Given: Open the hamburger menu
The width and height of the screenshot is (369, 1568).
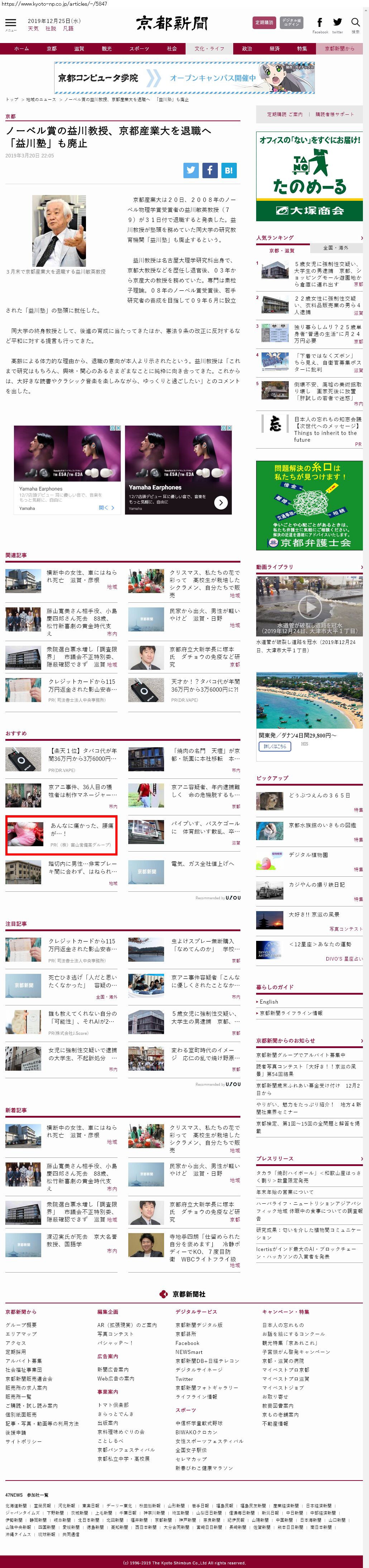Looking at the screenshot, I should tap(10, 24).
